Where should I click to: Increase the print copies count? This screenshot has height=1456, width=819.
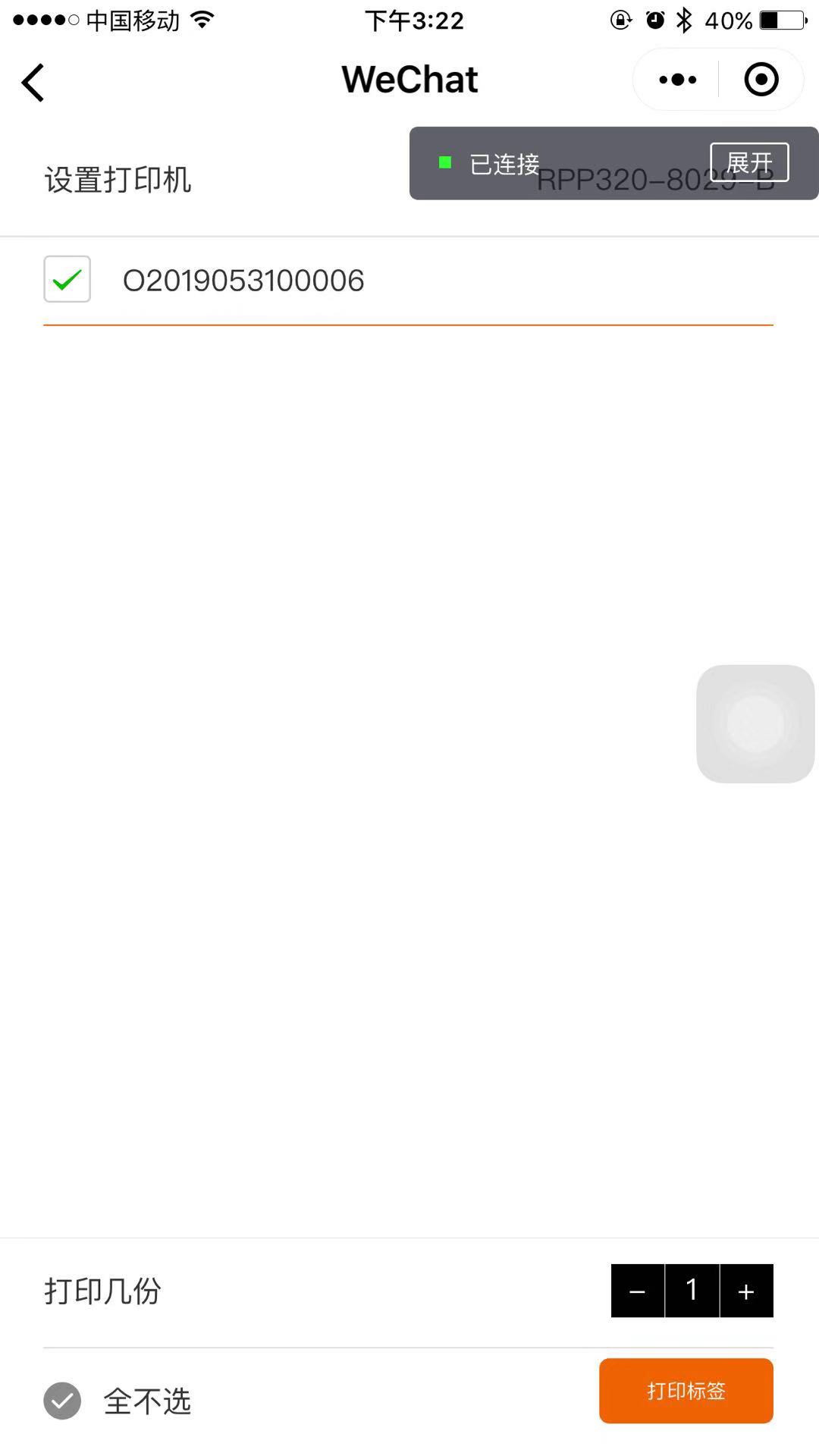746,1291
